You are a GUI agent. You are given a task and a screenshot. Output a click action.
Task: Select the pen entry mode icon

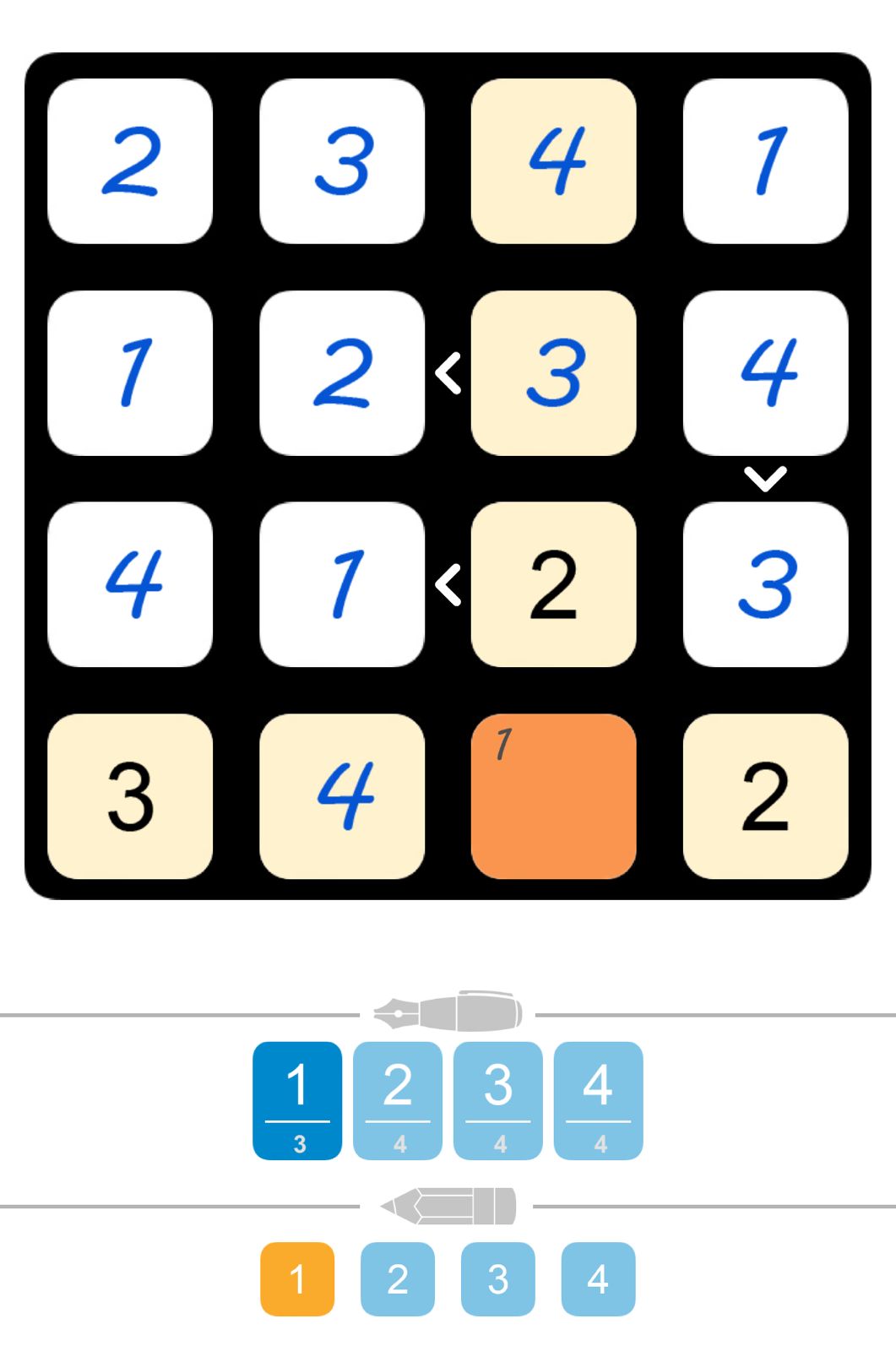click(448, 1010)
